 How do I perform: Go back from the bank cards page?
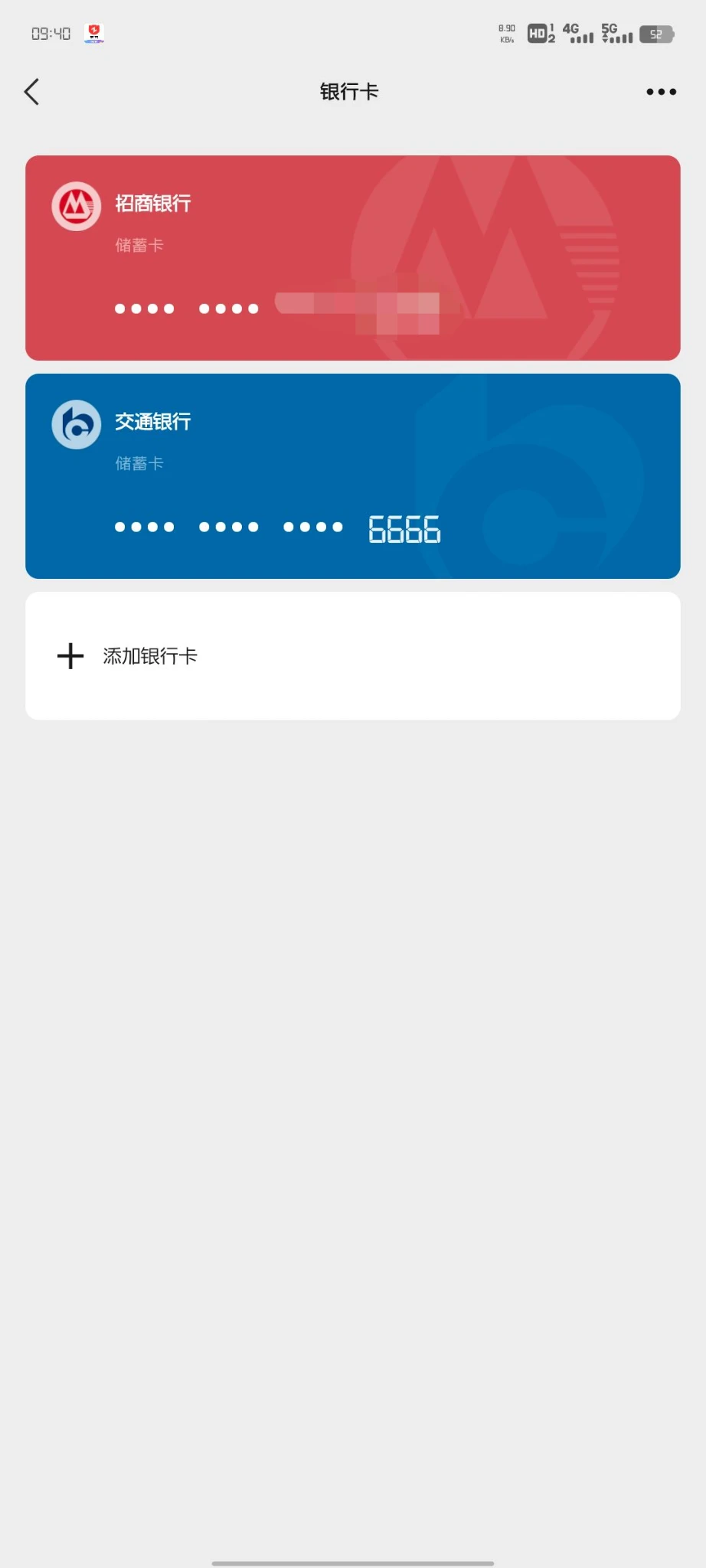point(32,92)
